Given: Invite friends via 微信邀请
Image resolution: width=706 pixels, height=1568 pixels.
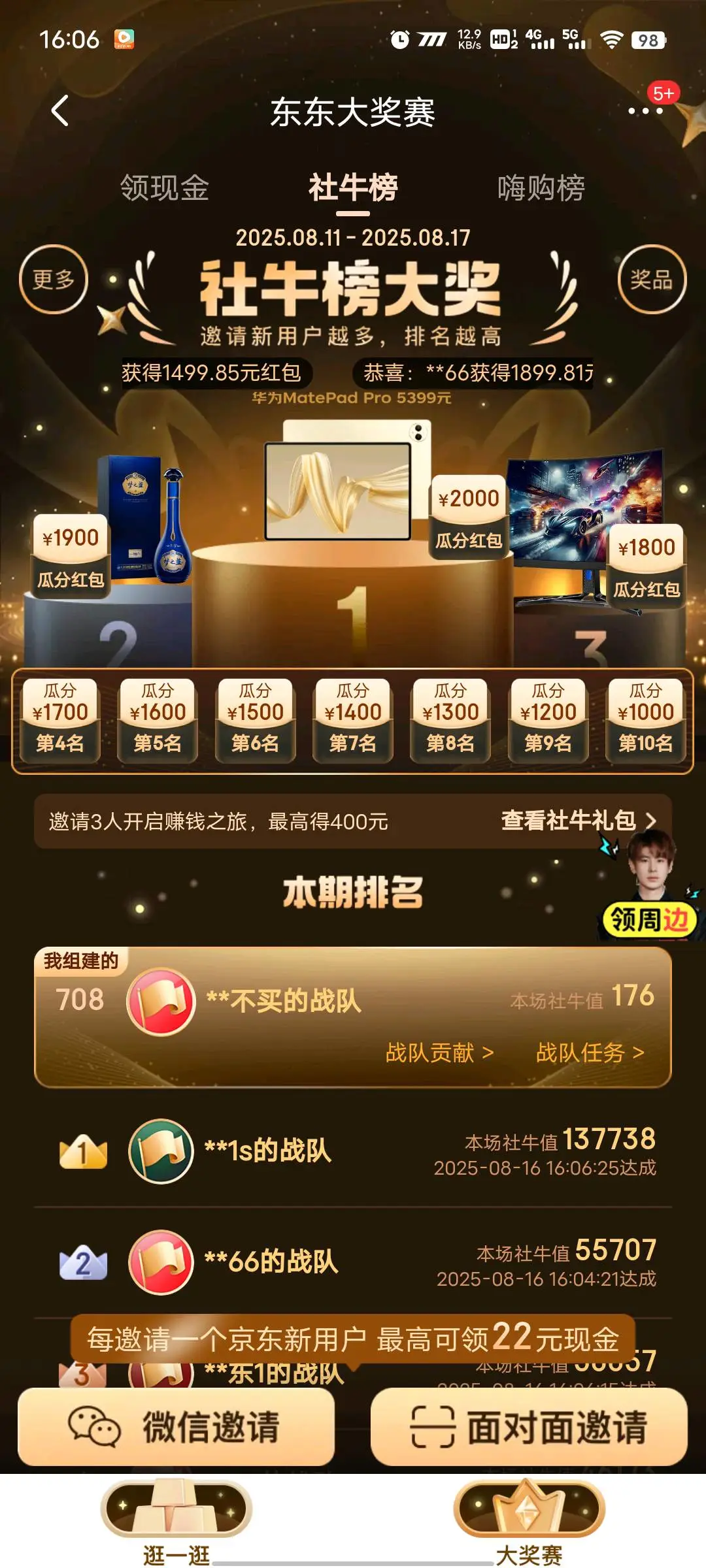Looking at the screenshot, I should click(176, 1427).
